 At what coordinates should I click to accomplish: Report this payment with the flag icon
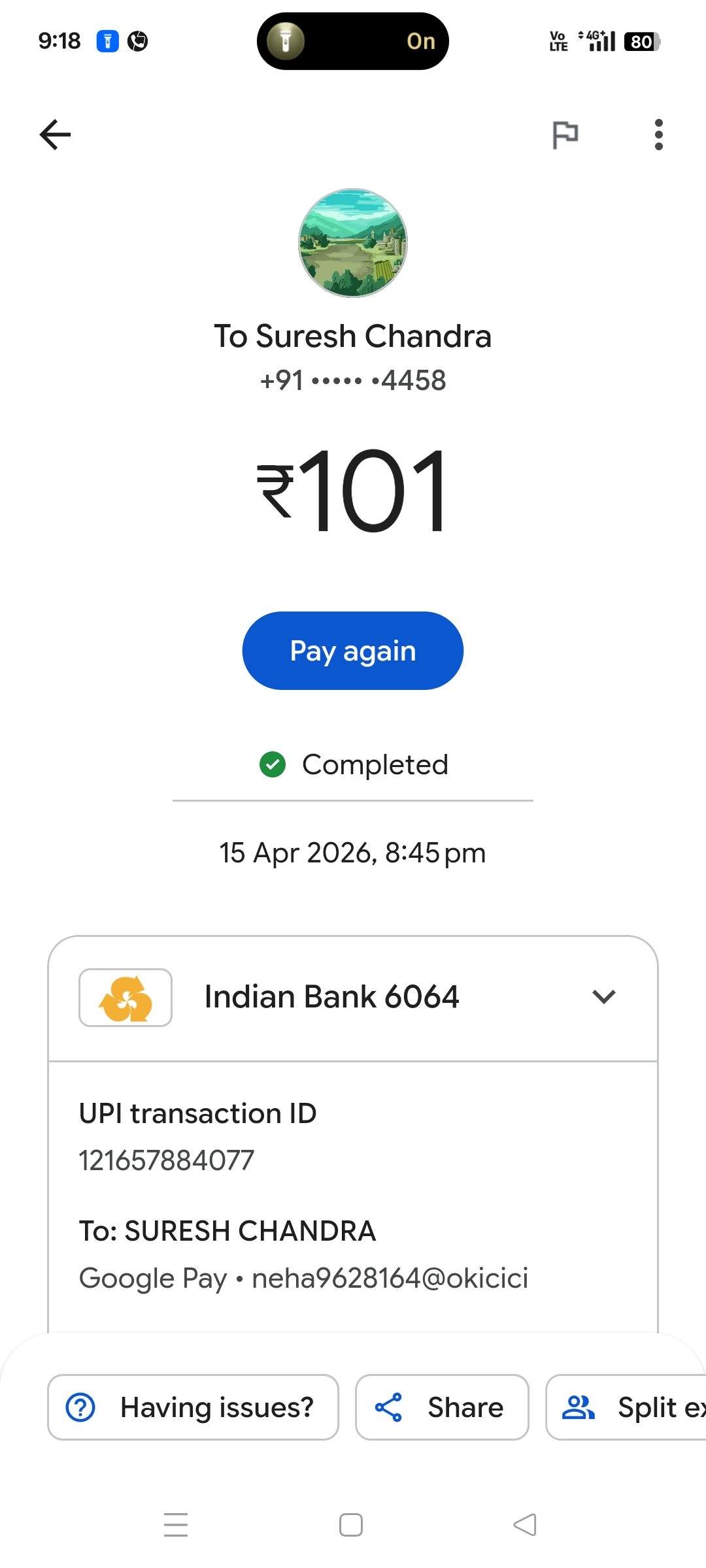[x=565, y=135]
